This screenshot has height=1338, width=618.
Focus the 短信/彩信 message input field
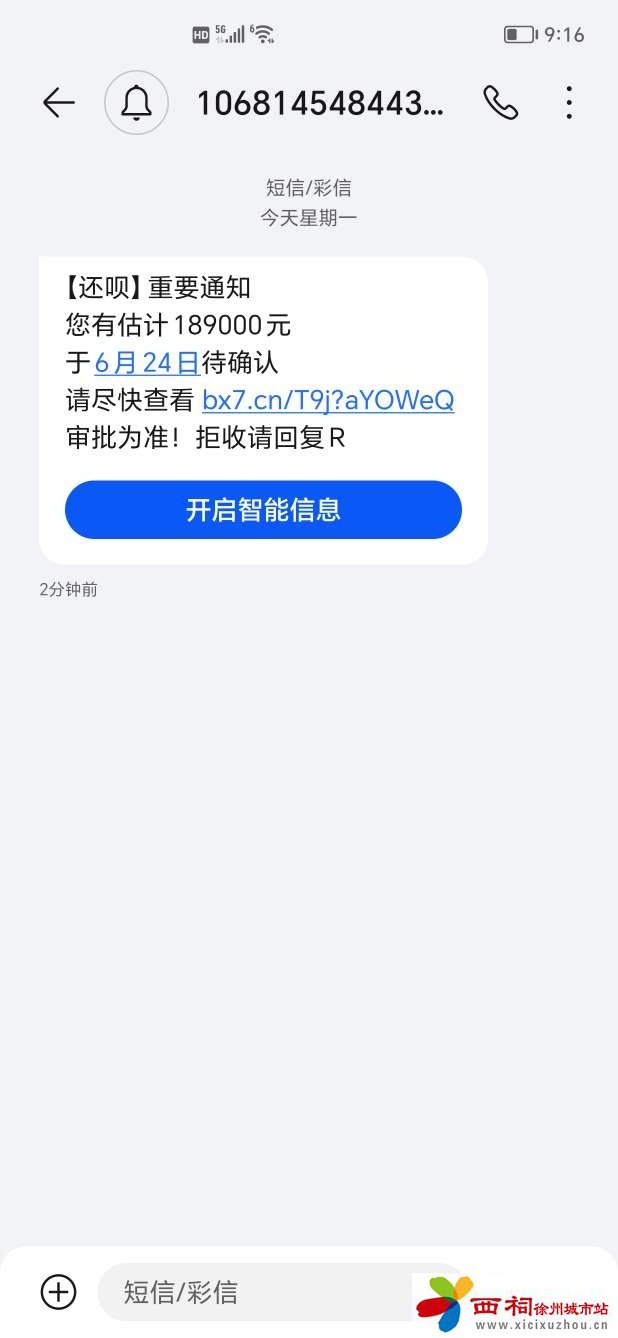[x=260, y=1292]
